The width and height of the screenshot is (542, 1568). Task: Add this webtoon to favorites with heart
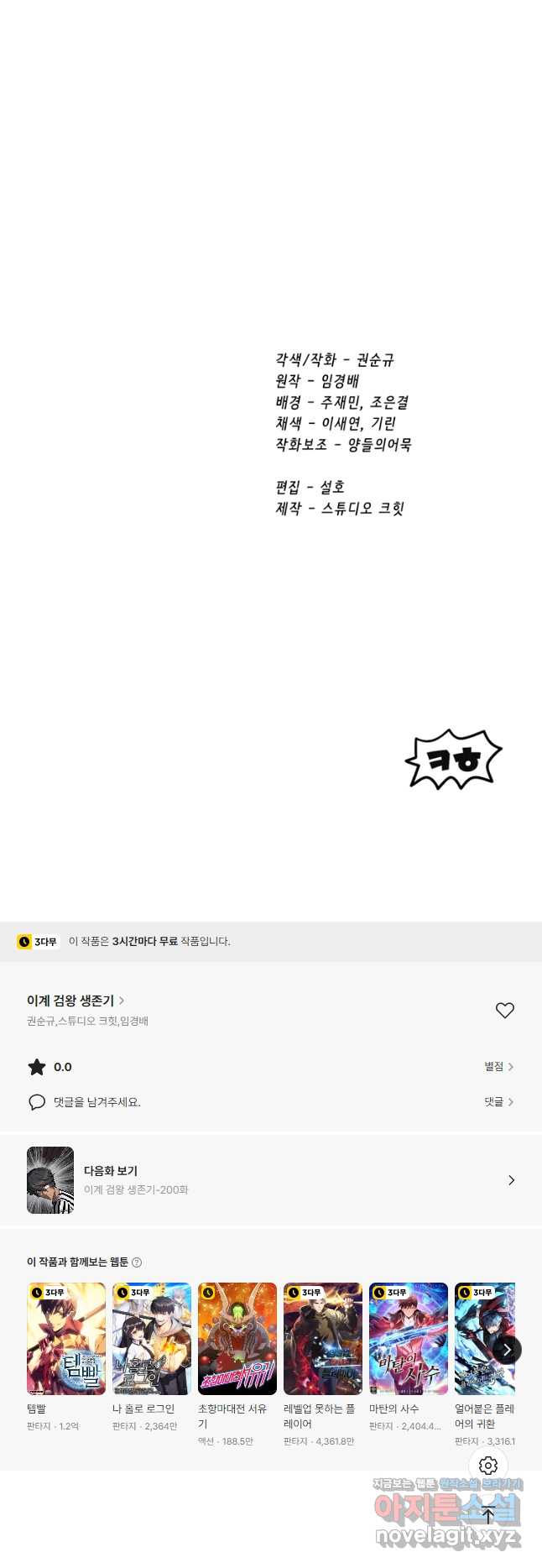click(504, 1011)
